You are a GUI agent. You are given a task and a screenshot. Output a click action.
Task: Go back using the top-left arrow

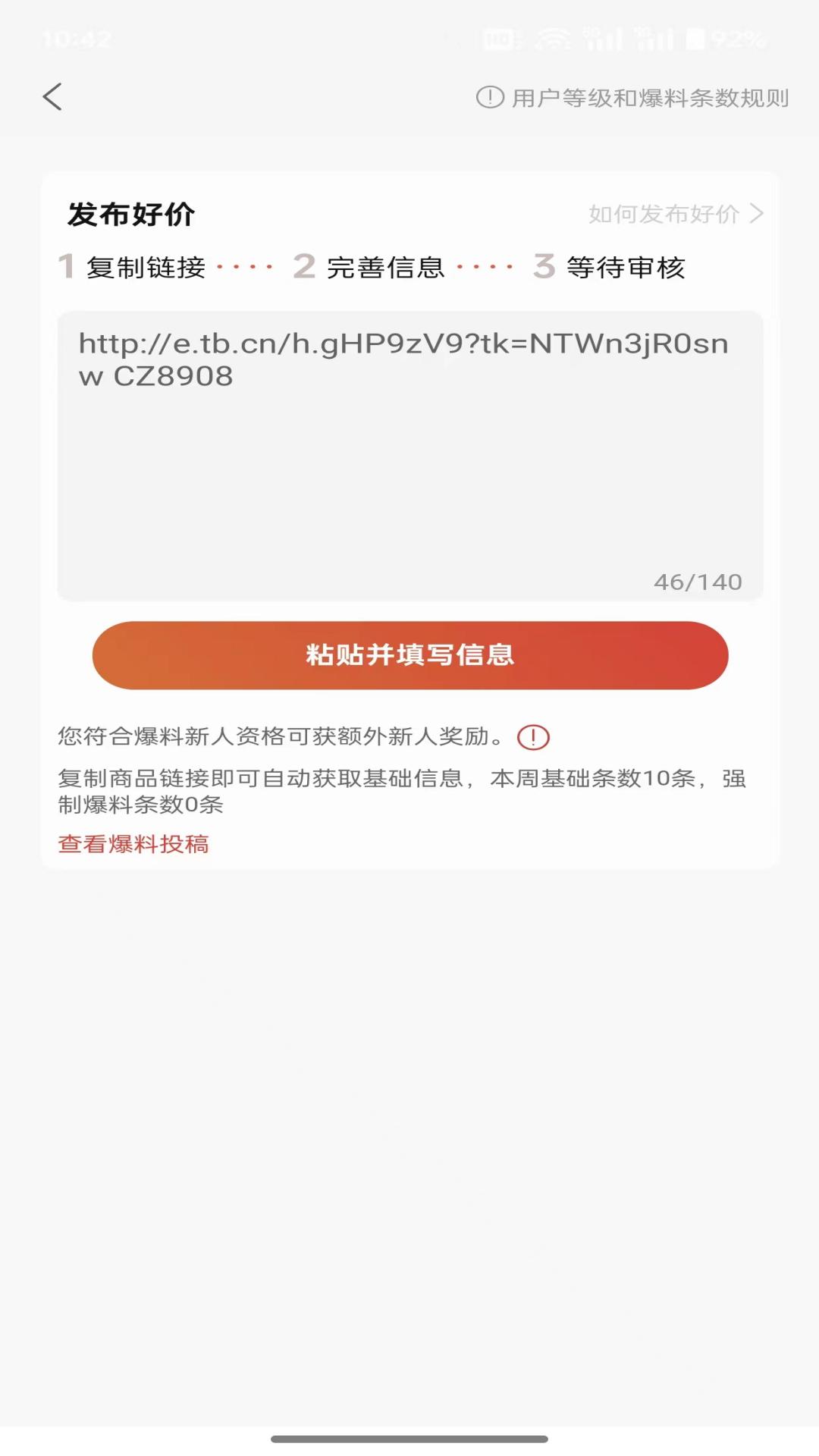click(x=52, y=97)
